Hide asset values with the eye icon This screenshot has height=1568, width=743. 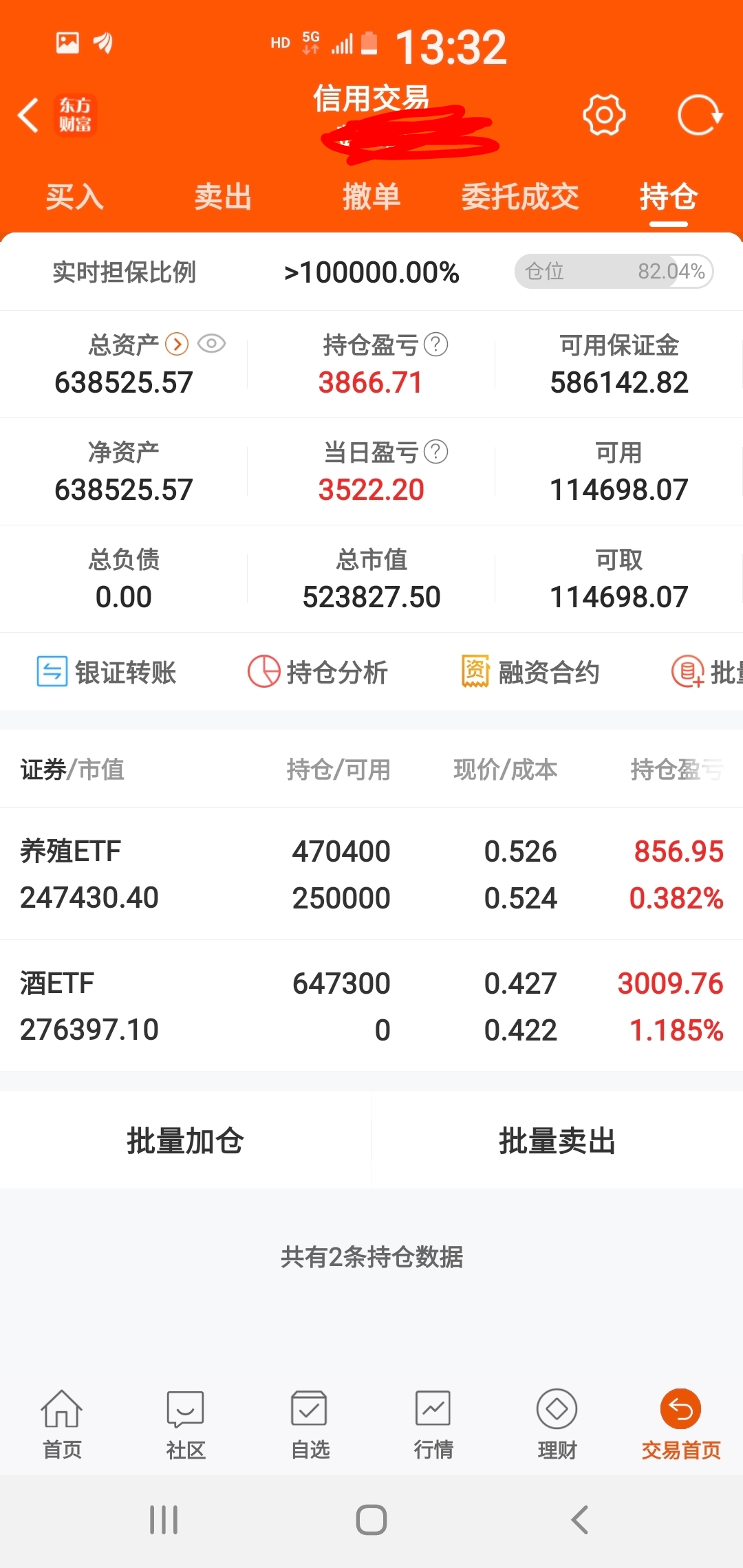(212, 344)
